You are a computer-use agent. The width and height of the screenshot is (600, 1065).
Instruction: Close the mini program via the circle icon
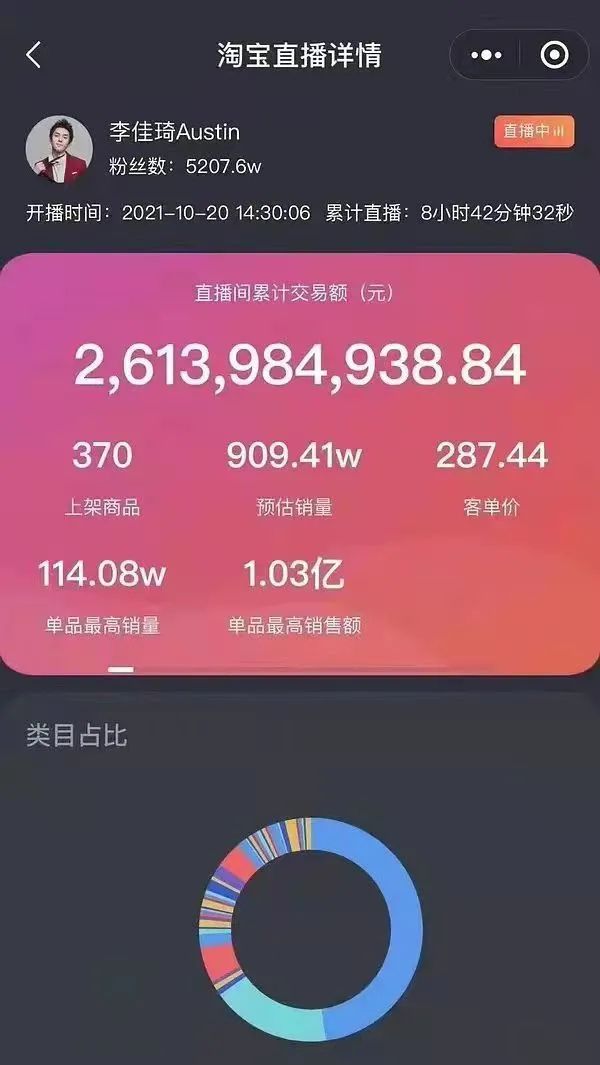pyautogui.click(x=554, y=55)
